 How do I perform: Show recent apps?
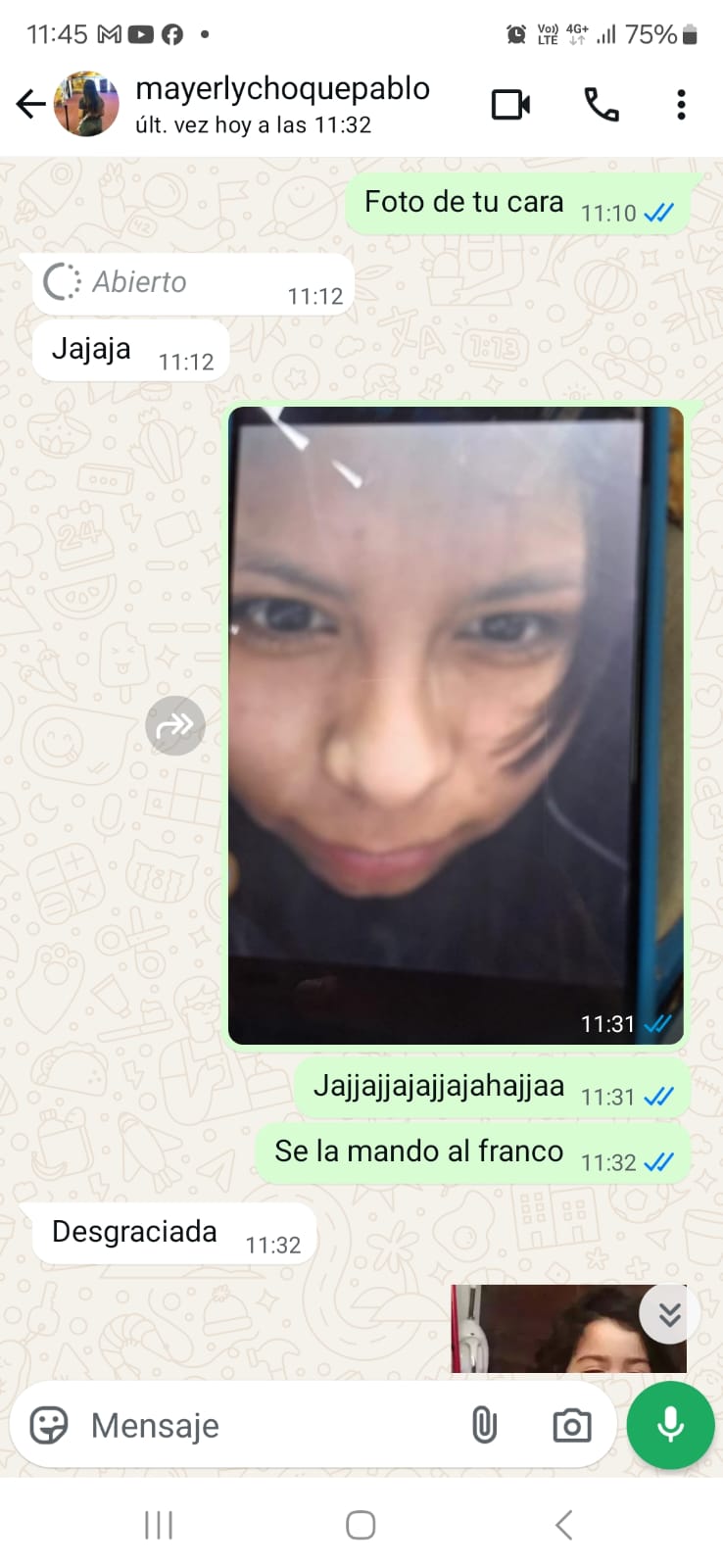click(159, 1525)
